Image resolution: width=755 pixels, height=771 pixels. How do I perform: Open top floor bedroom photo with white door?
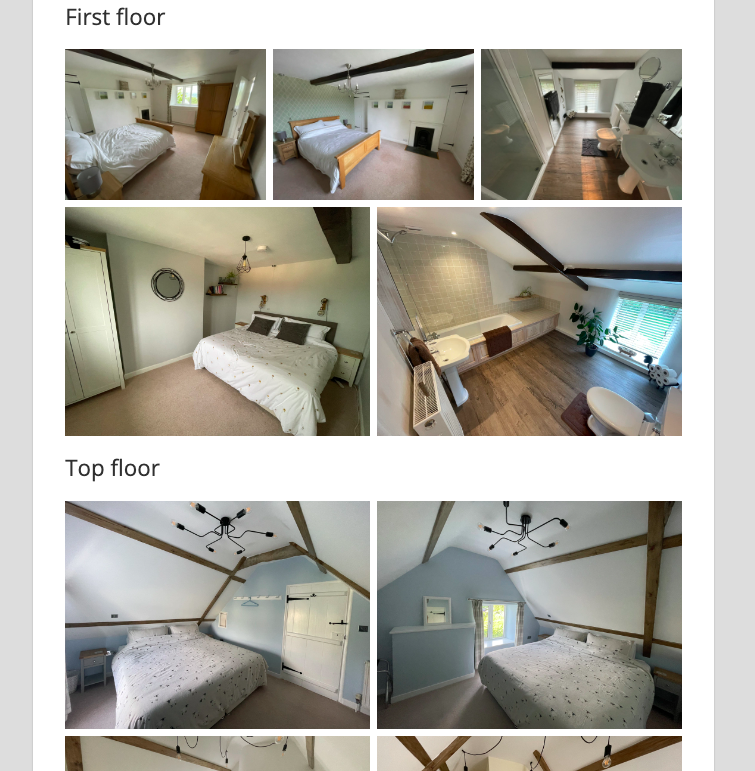pyautogui.click(x=217, y=614)
